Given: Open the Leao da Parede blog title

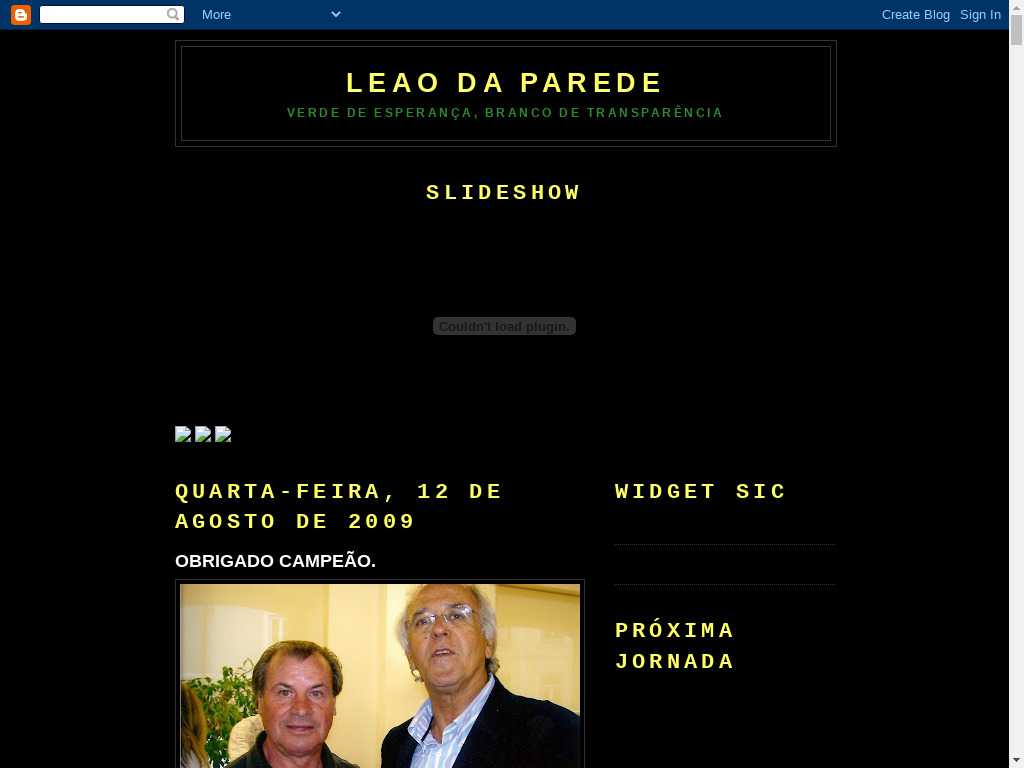Looking at the screenshot, I should pos(505,83).
